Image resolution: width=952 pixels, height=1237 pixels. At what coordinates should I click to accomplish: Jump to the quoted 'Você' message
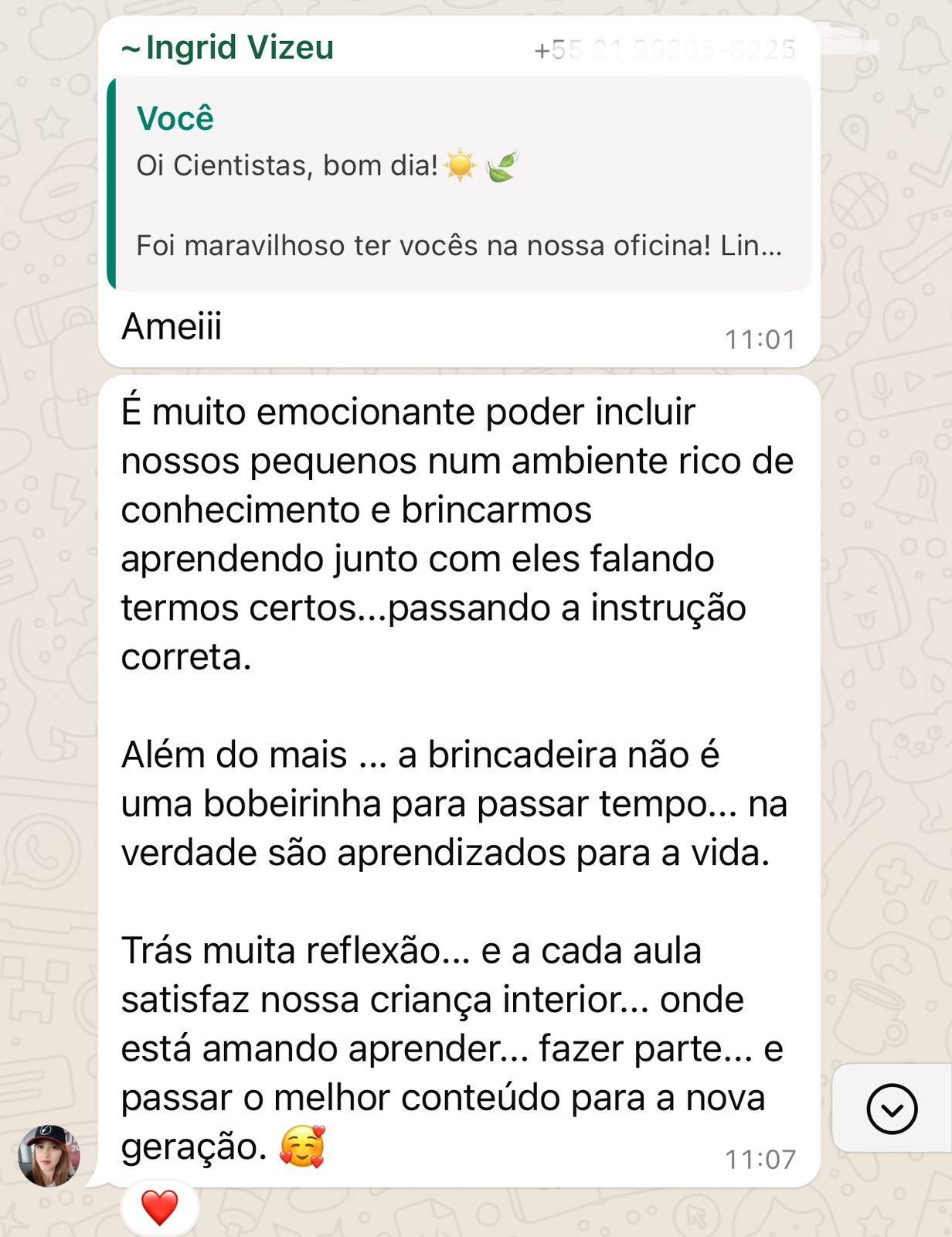tap(459, 184)
